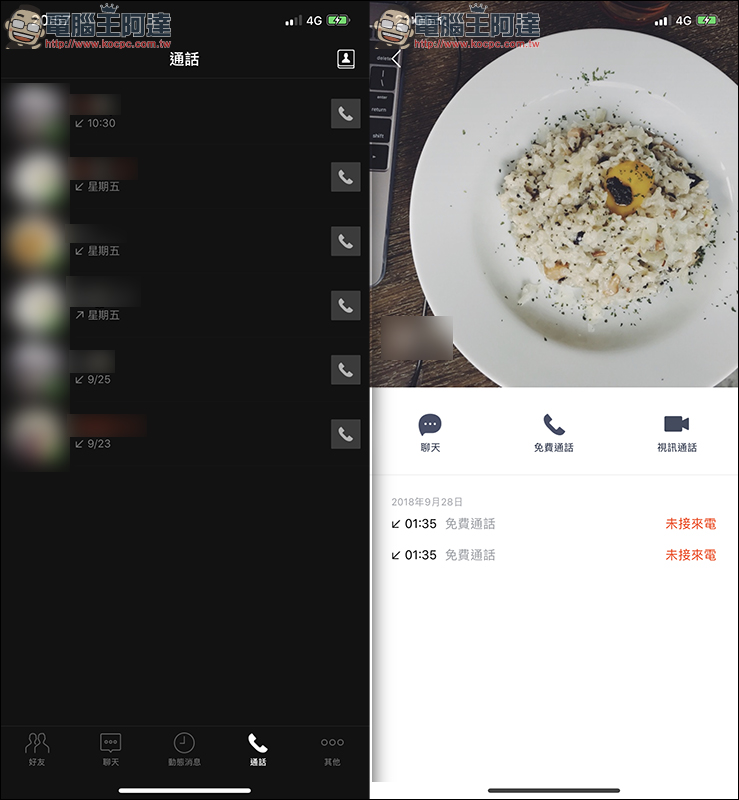Open the 其他 tab
This screenshot has height=800, width=739.
(332, 750)
